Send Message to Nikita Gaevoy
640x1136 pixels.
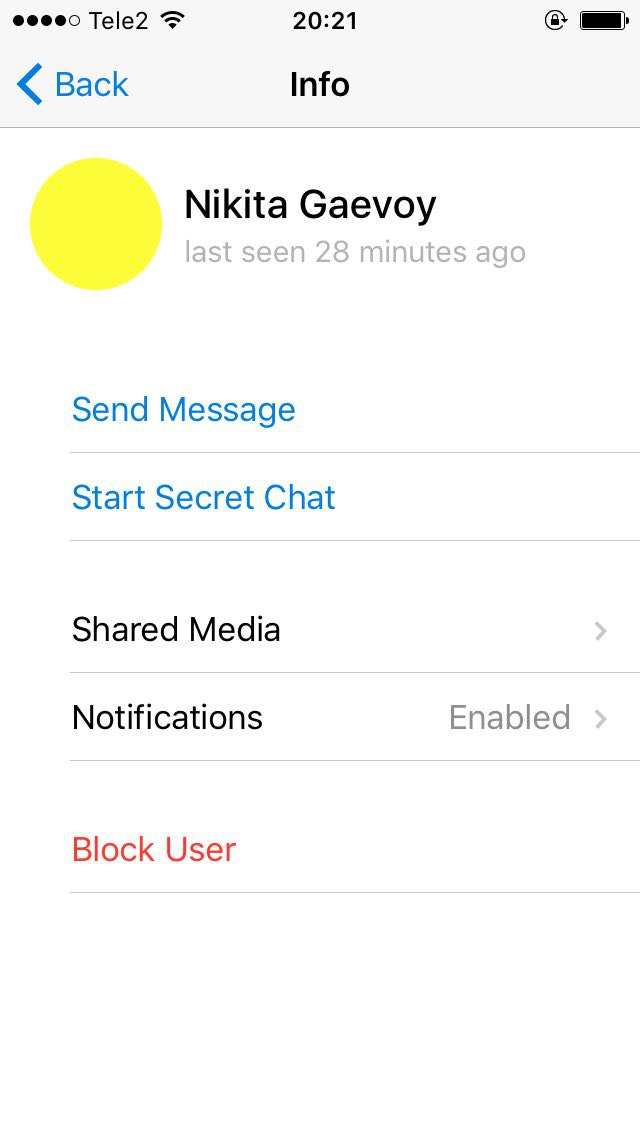[184, 410]
